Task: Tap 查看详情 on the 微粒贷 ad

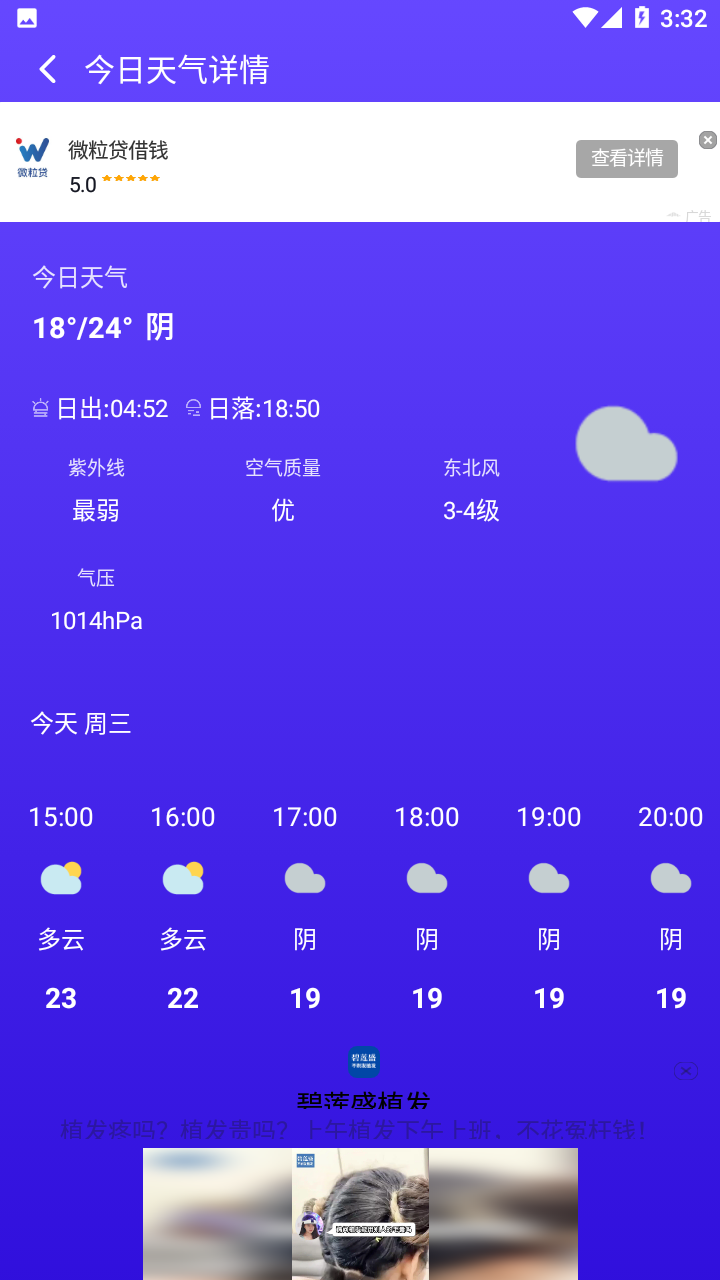Action: tap(626, 159)
